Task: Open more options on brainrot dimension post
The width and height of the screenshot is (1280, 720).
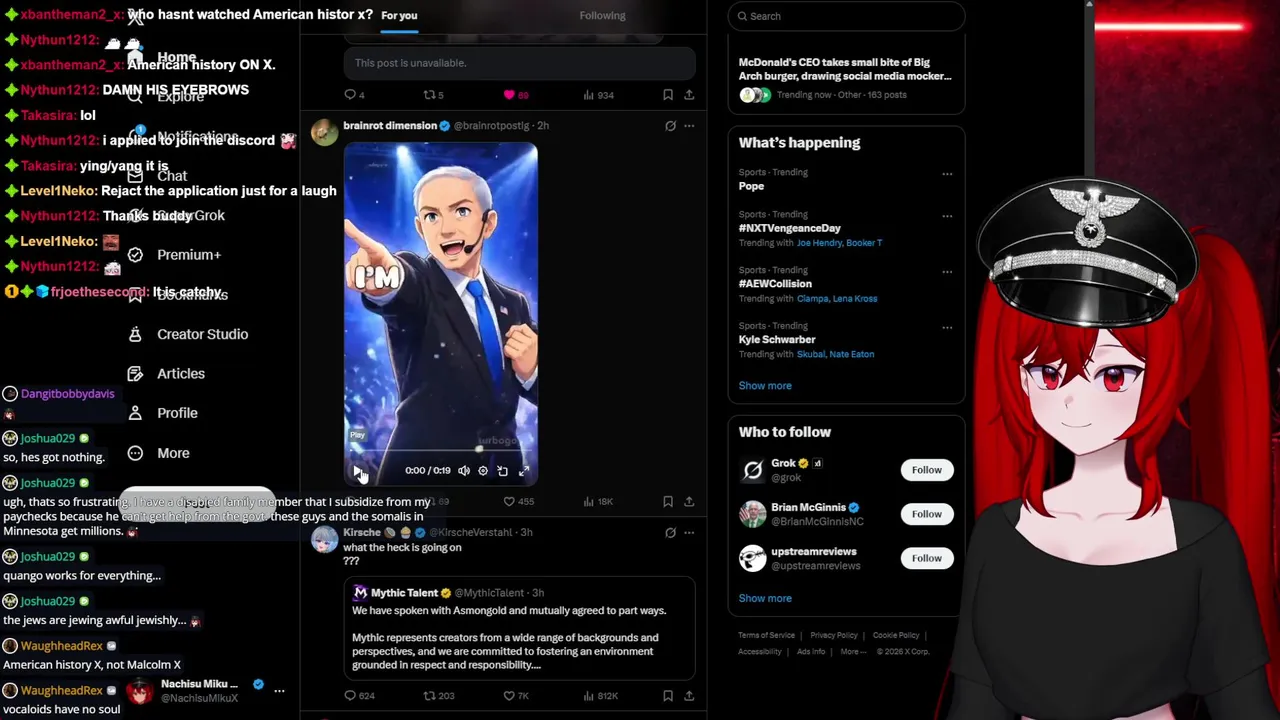Action: [x=689, y=126]
